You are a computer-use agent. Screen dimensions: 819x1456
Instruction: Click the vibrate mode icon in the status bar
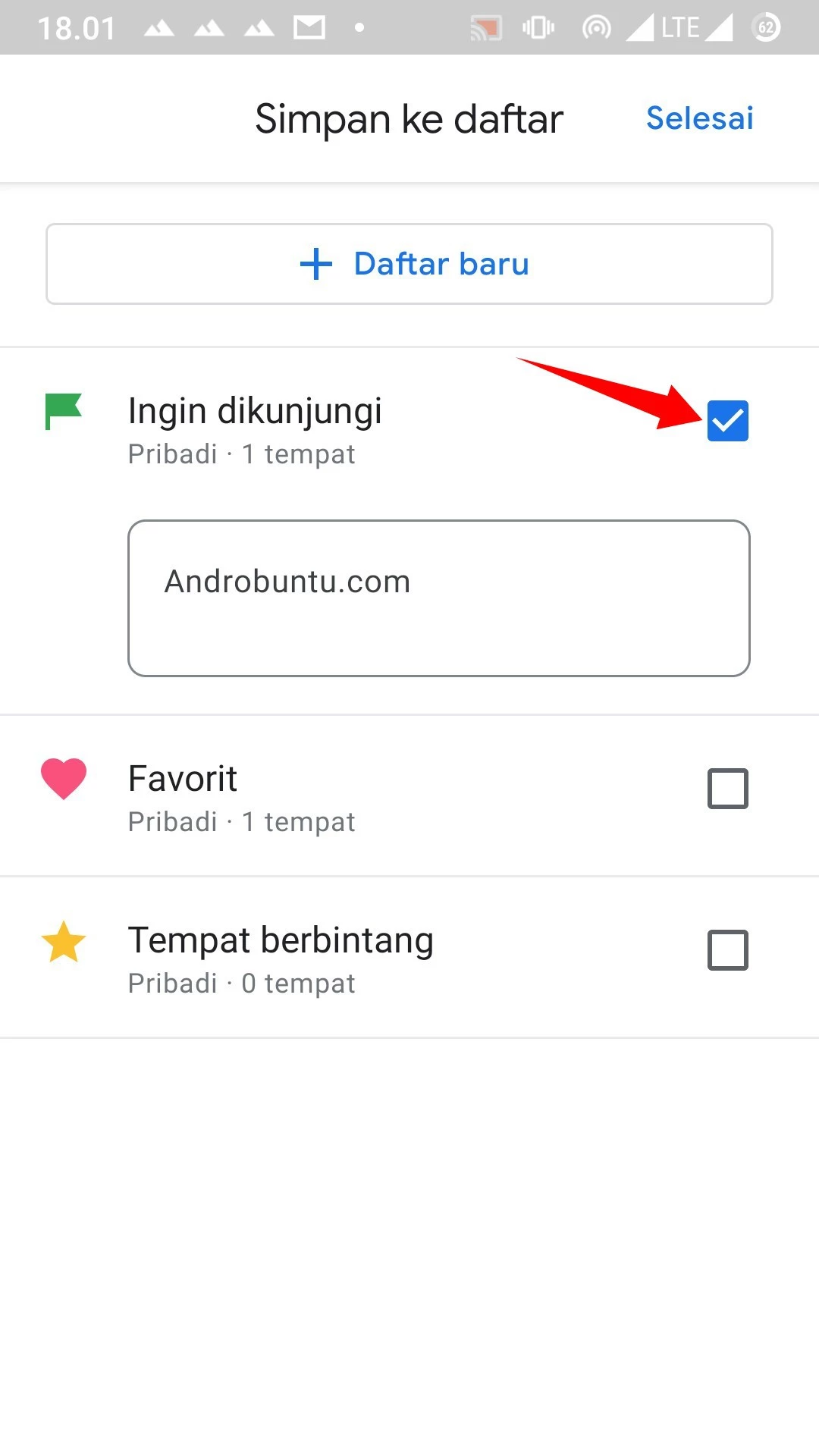(538, 27)
